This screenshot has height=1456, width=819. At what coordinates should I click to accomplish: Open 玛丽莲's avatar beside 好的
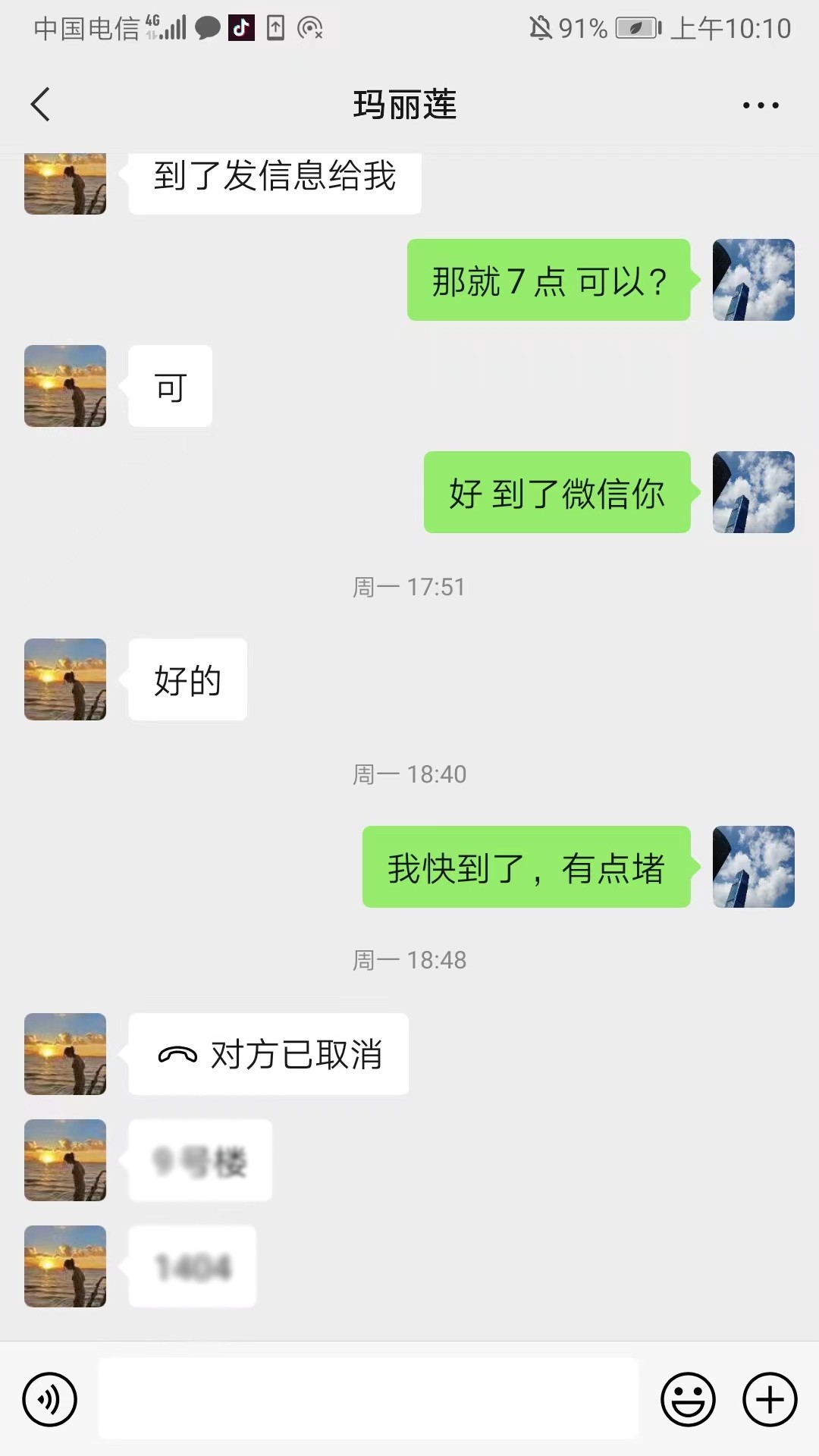pos(65,679)
